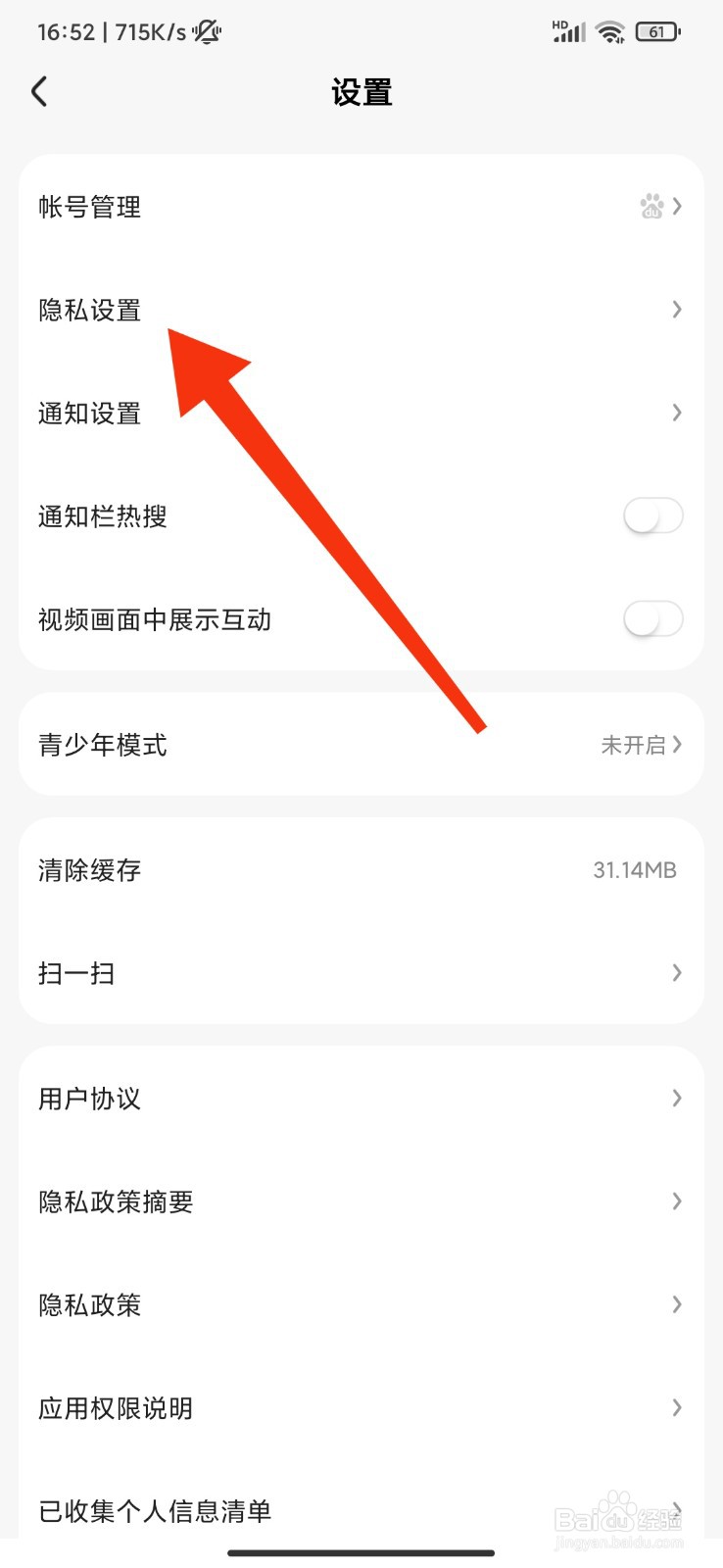Image resolution: width=723 pixels, height=1568 pixels.
Task: Turn on 视频画面中展示互动
Action: point(653,619)
